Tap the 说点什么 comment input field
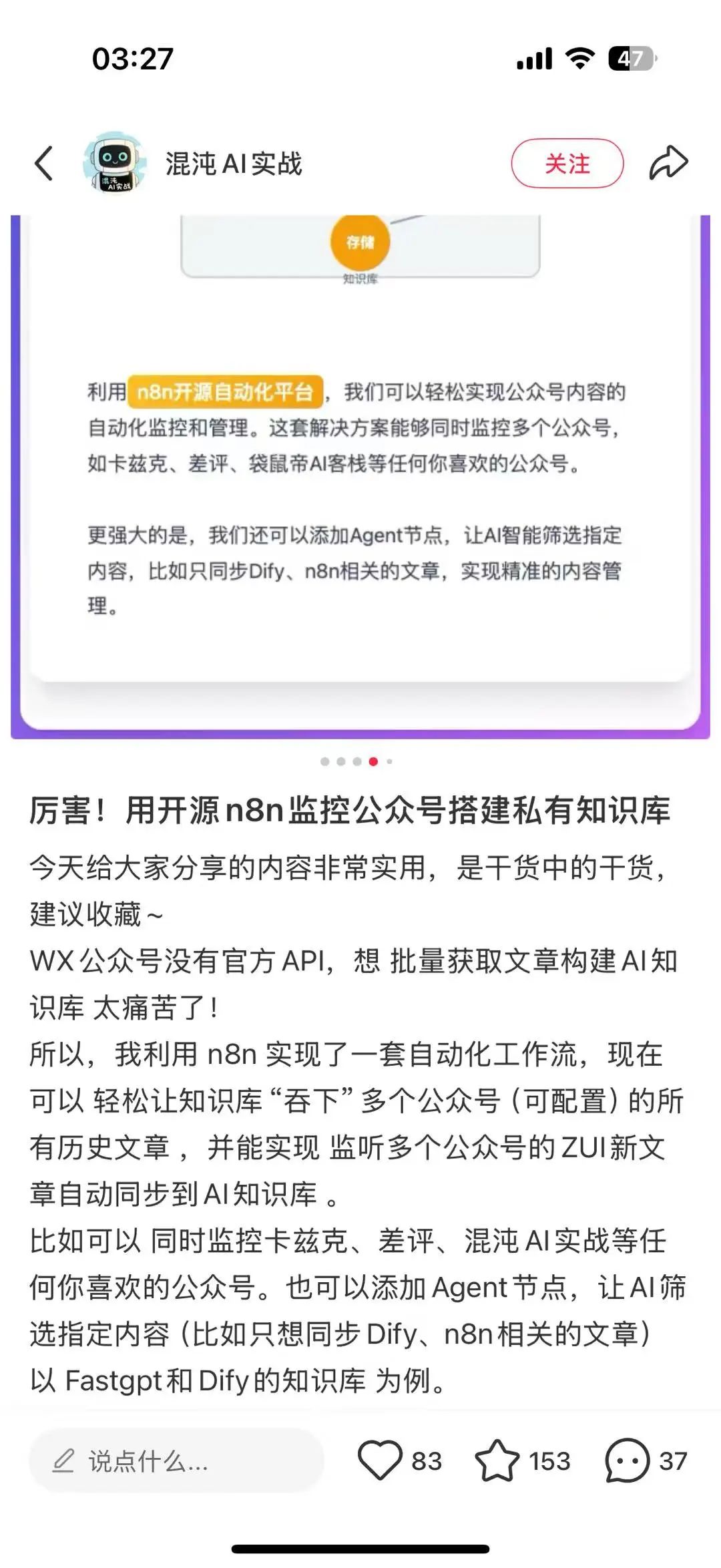Viewport: 721px width, 1568px height. coord(176,1461)
